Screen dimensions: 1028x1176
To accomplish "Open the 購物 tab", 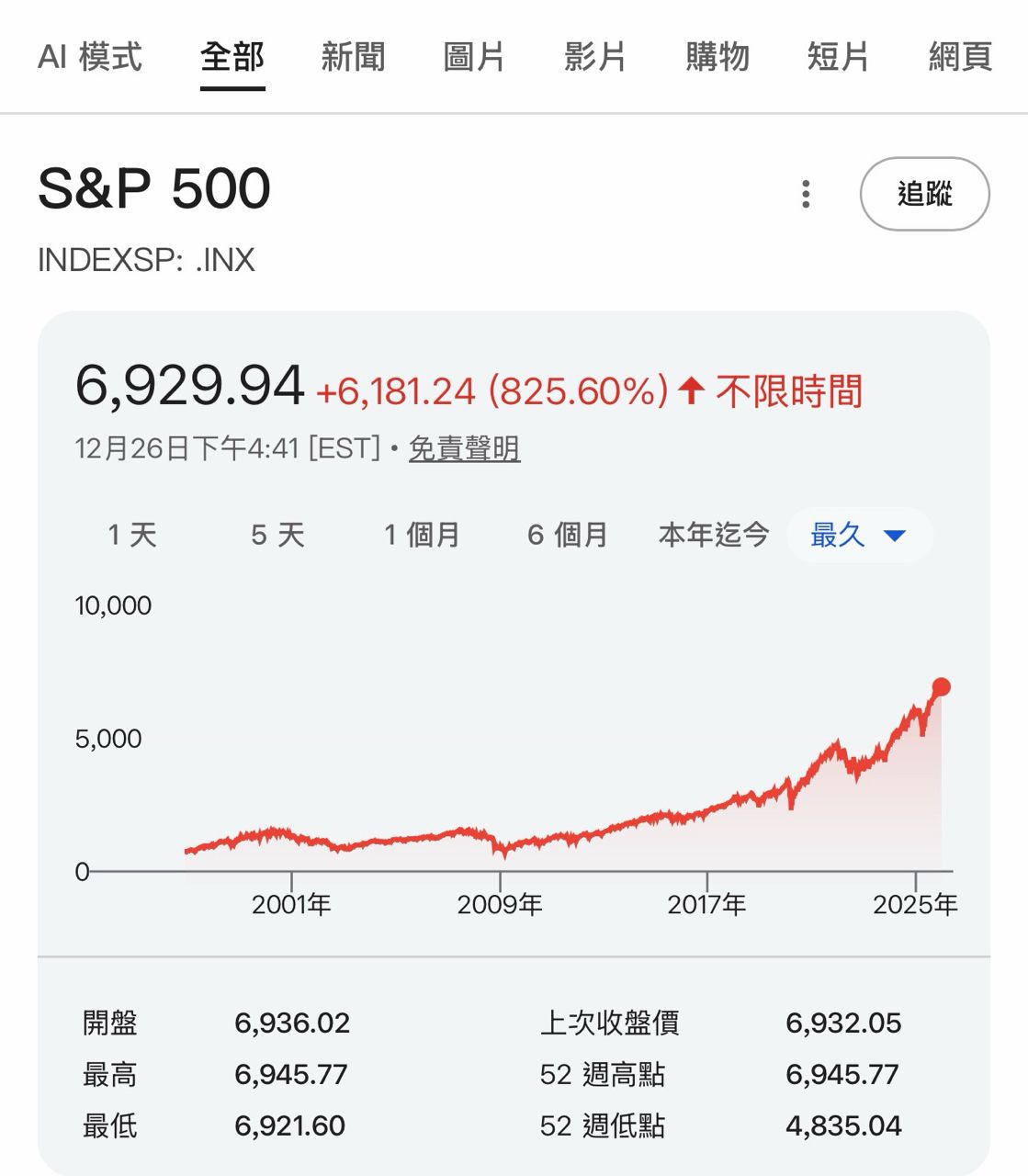I will coord(717,57).
